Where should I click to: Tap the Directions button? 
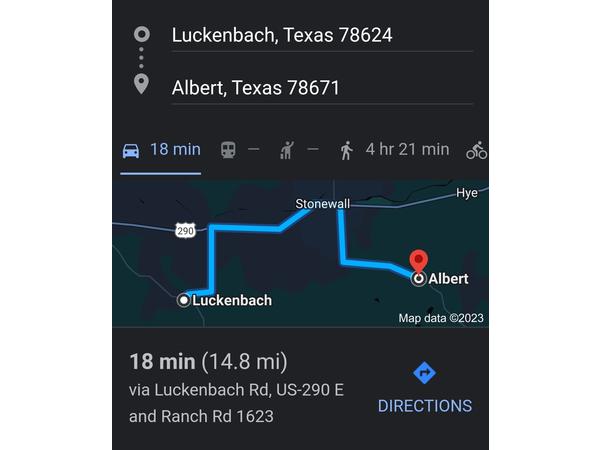point(425,388)
